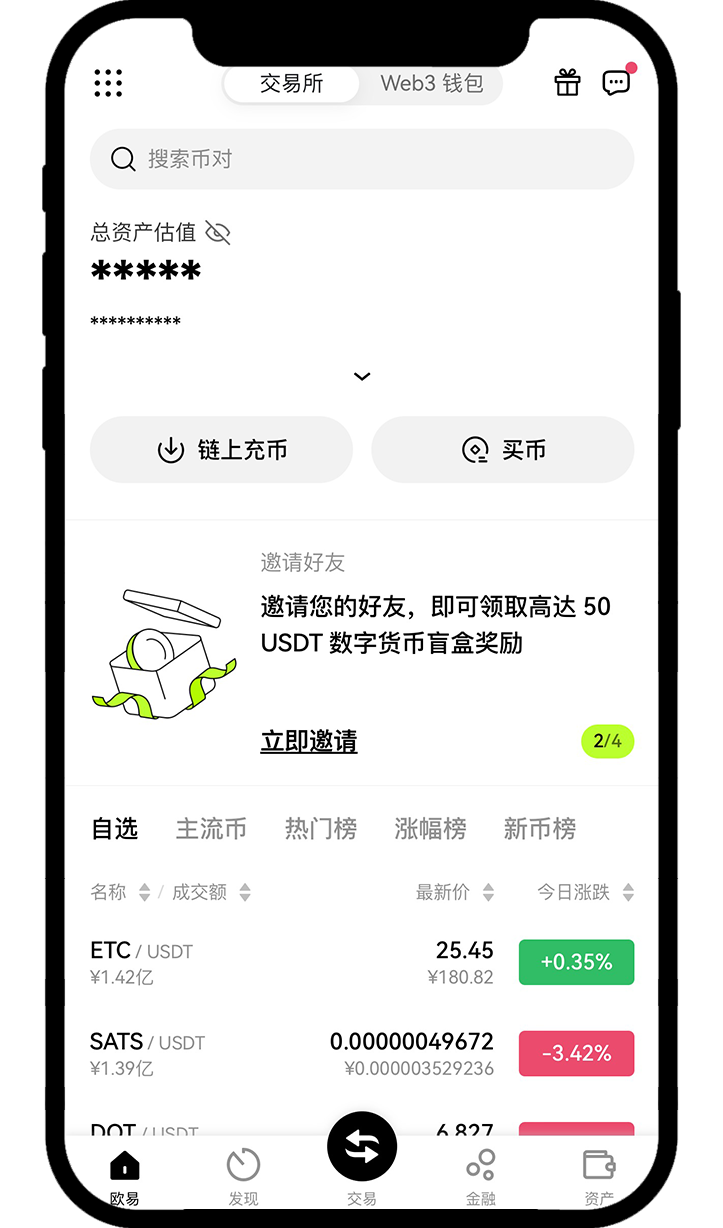Switch to the 热门榜 tab
Screen dimensions: 723x1228
click(x=320, y=829)
